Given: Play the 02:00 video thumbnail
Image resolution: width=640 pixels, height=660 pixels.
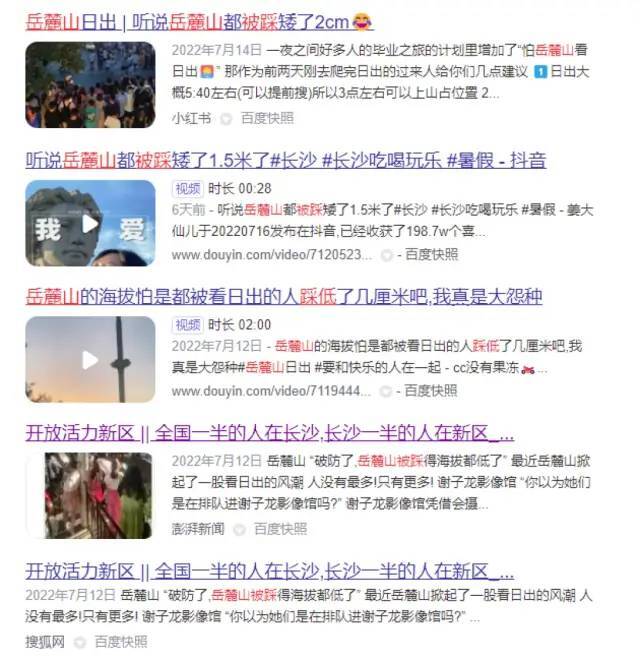Looking at the screenshot, I should [x=90, y=359].
